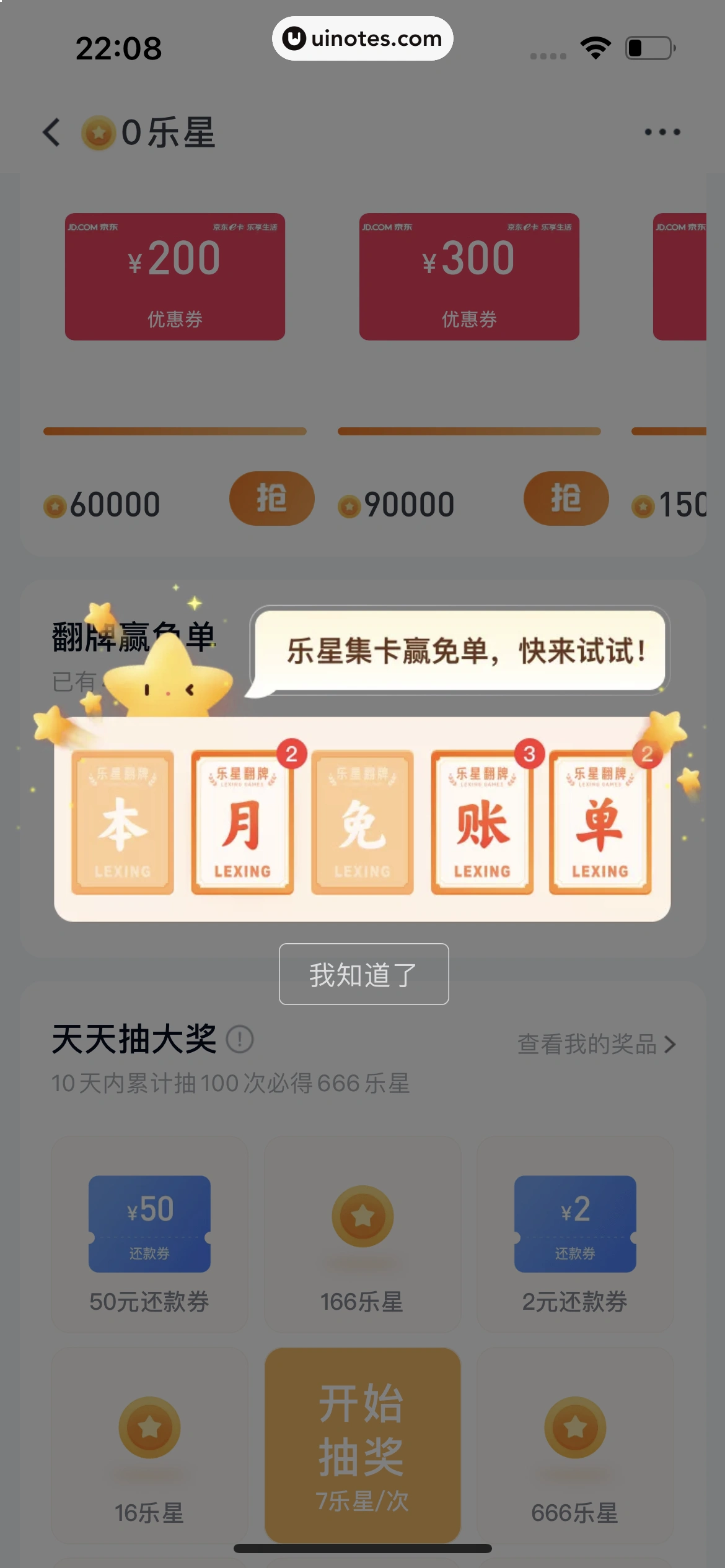Select the 单 flip card
Image resolution: width=725 pixels, height=1568 pixels.
click(x=599, y=822)
